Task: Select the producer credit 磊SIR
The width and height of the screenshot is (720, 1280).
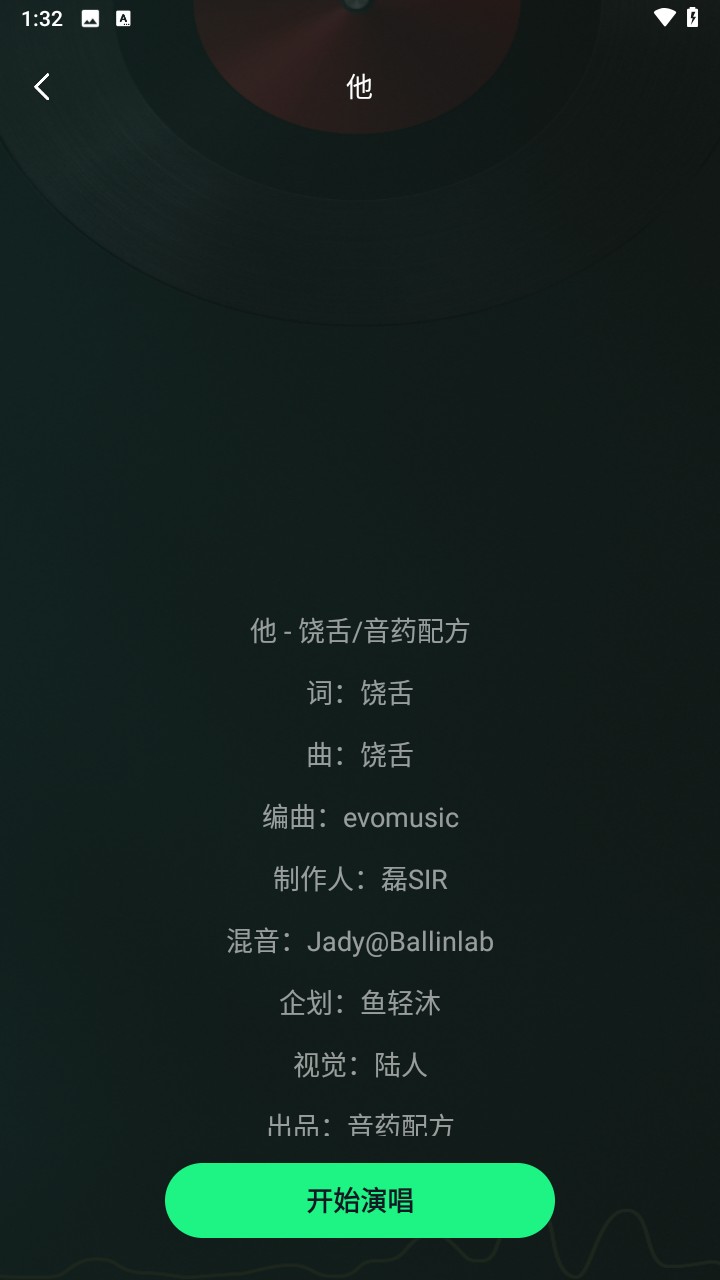Action: coord(415,879)
